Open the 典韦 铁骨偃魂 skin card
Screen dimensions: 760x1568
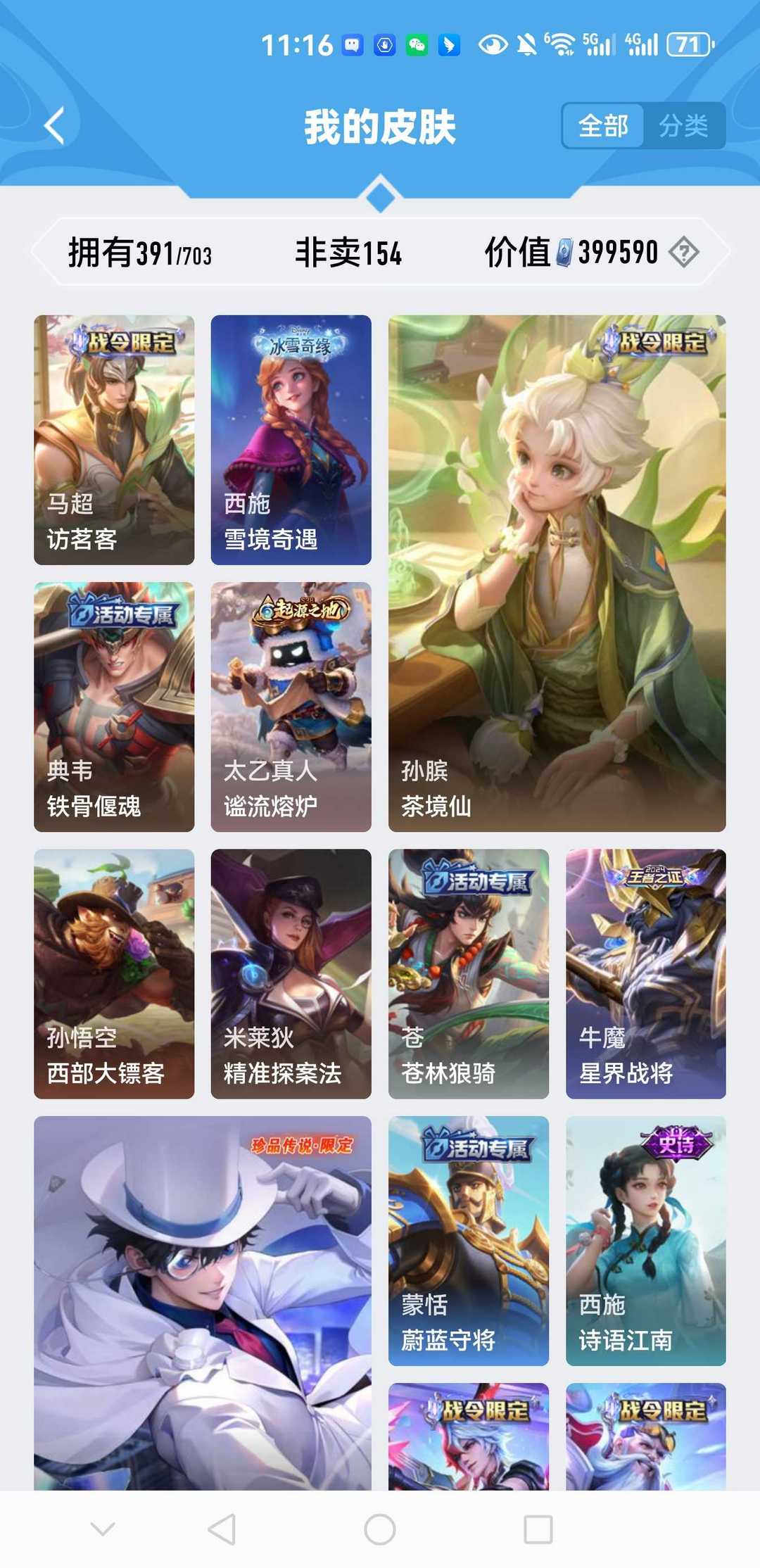[x=114, y=707]
